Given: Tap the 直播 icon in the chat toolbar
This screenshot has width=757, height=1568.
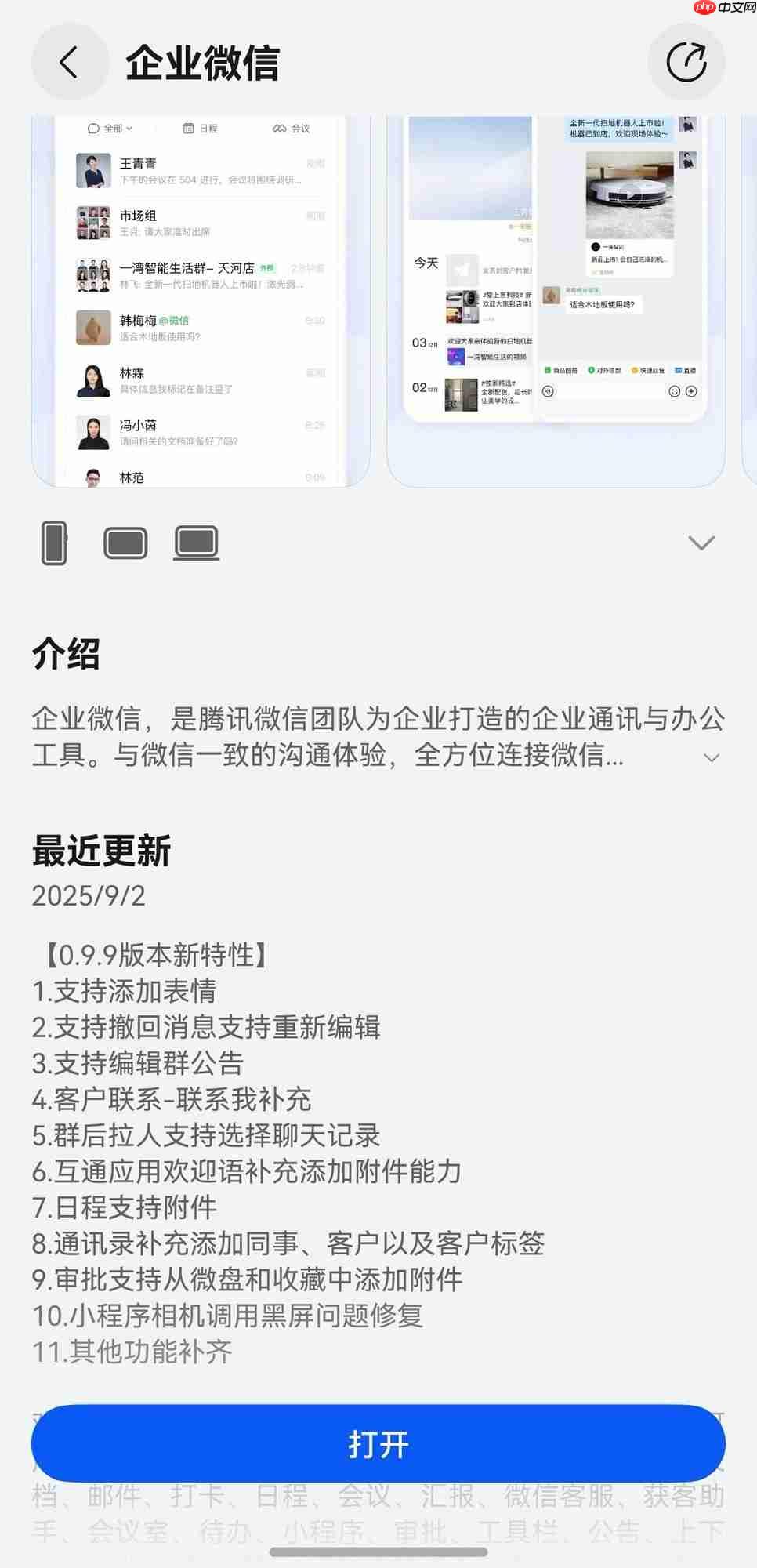Looking at the screenshot, I should click(683, 369).
